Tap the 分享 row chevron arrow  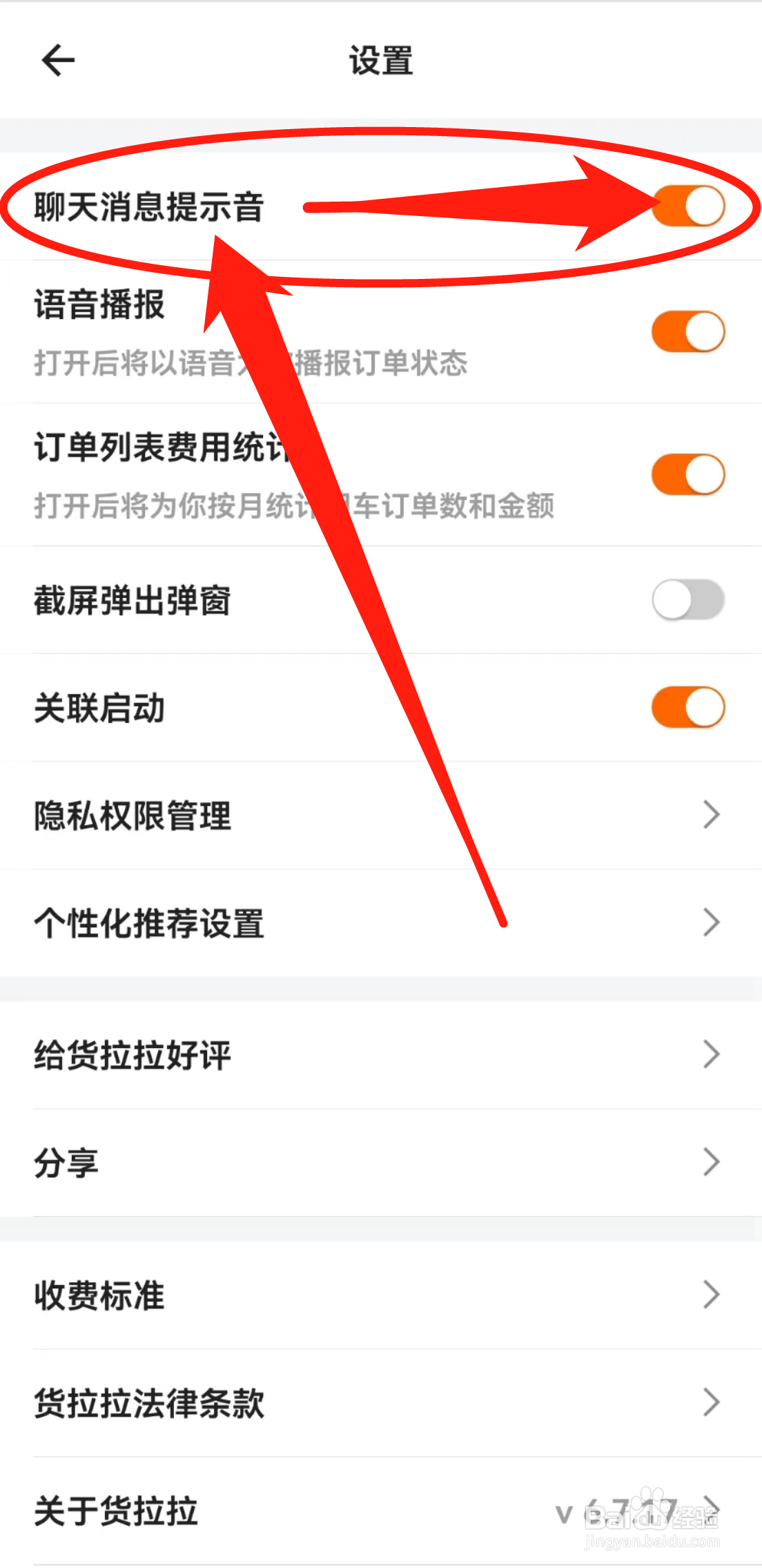tap(712, 1162)
